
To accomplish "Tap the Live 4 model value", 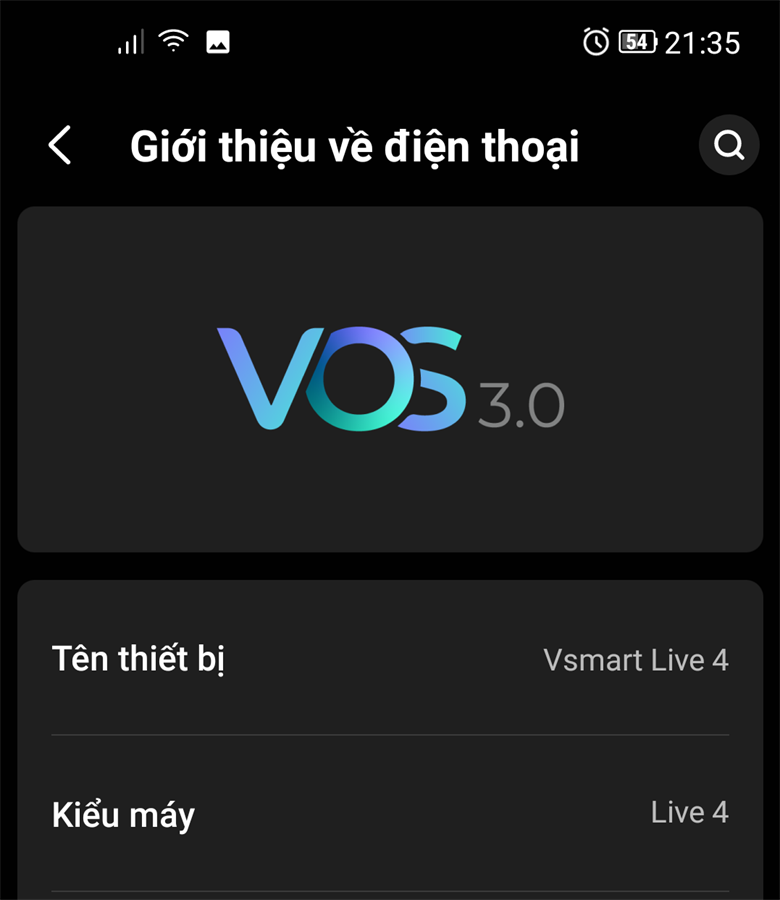I will (689, 812).
